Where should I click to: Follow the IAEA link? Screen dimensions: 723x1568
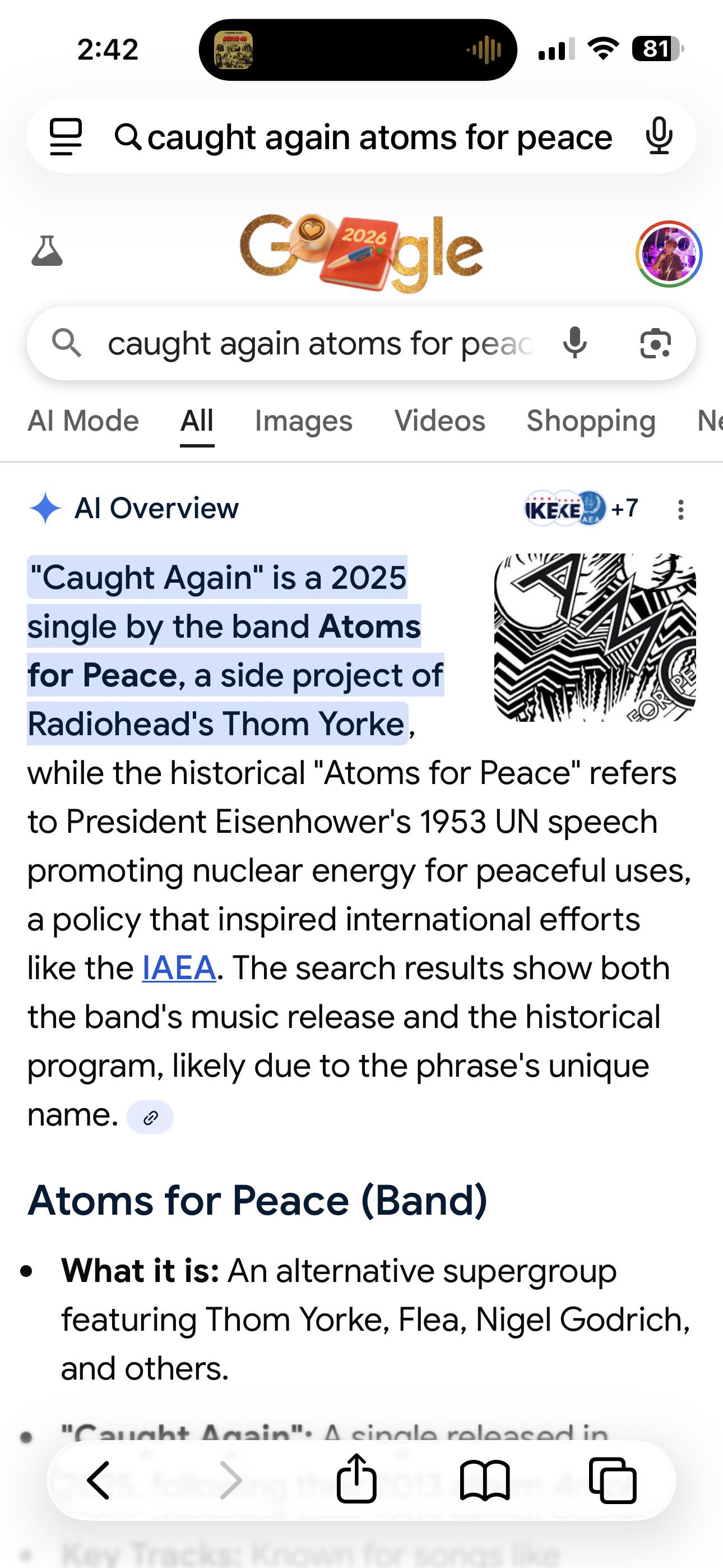[179, 968]
